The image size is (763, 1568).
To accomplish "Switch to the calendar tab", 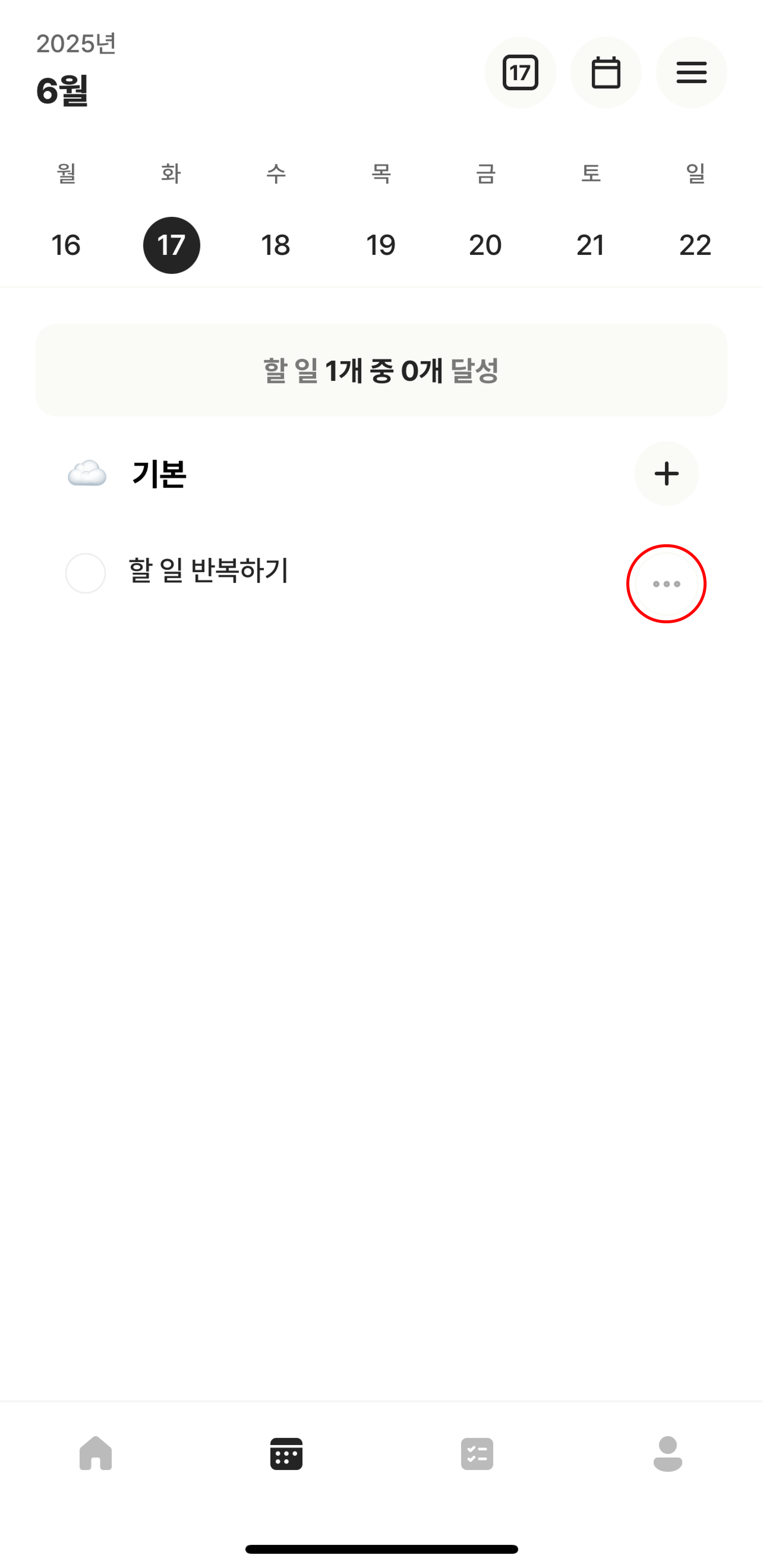I will (x=286, y=1454).
